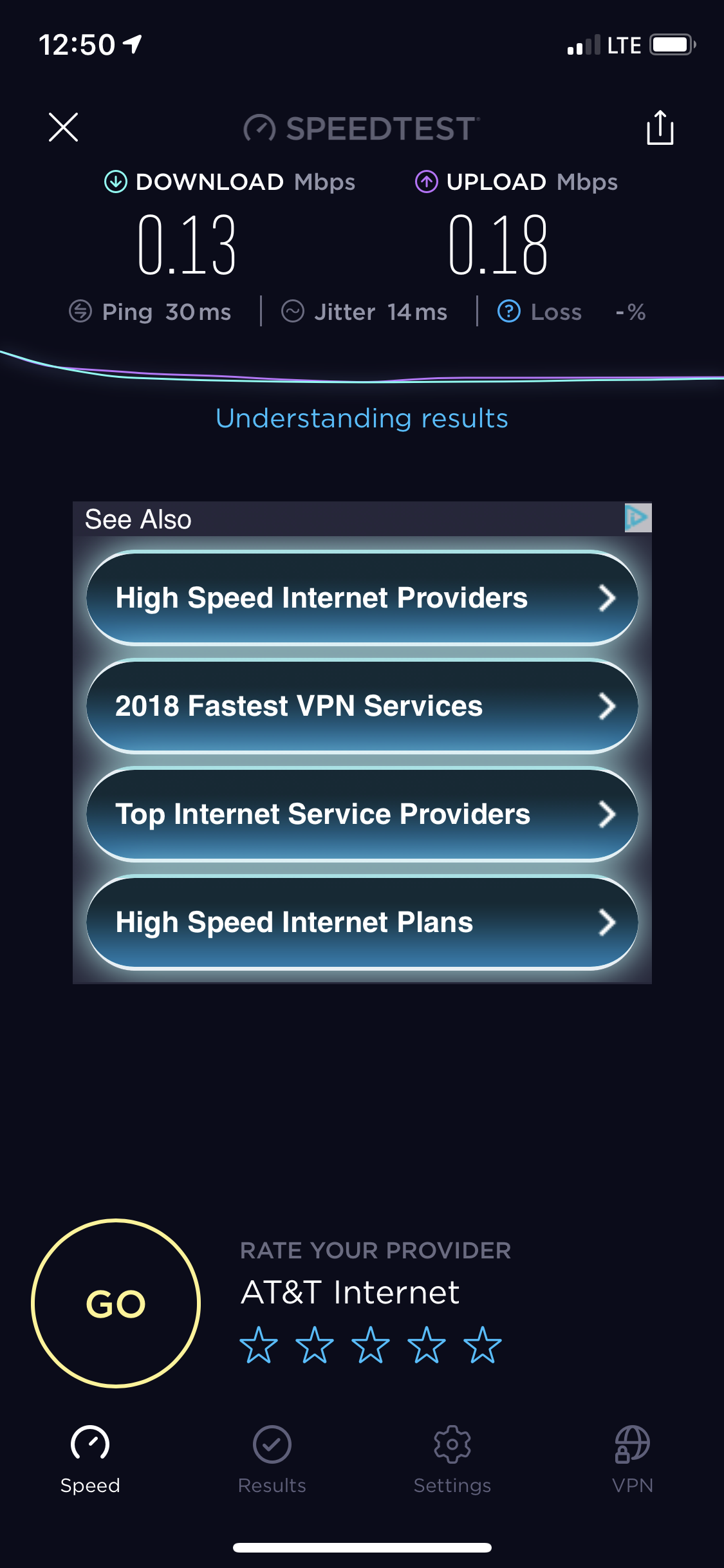The height and width of the screenshot is (1568, 724).
Task: Close the speed test results
Action: 63,127
